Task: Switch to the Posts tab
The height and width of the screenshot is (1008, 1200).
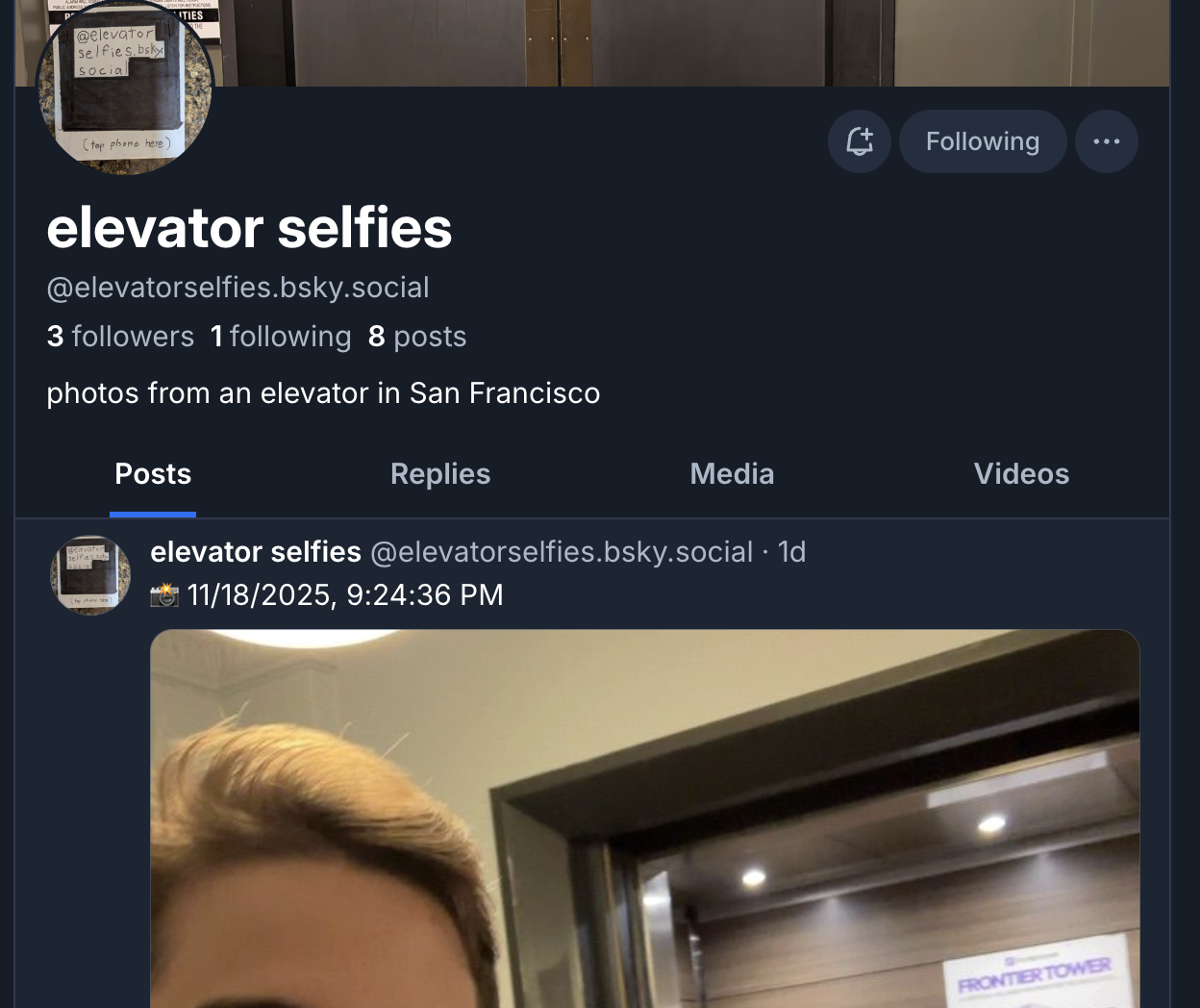Action: tap(153, 474)
